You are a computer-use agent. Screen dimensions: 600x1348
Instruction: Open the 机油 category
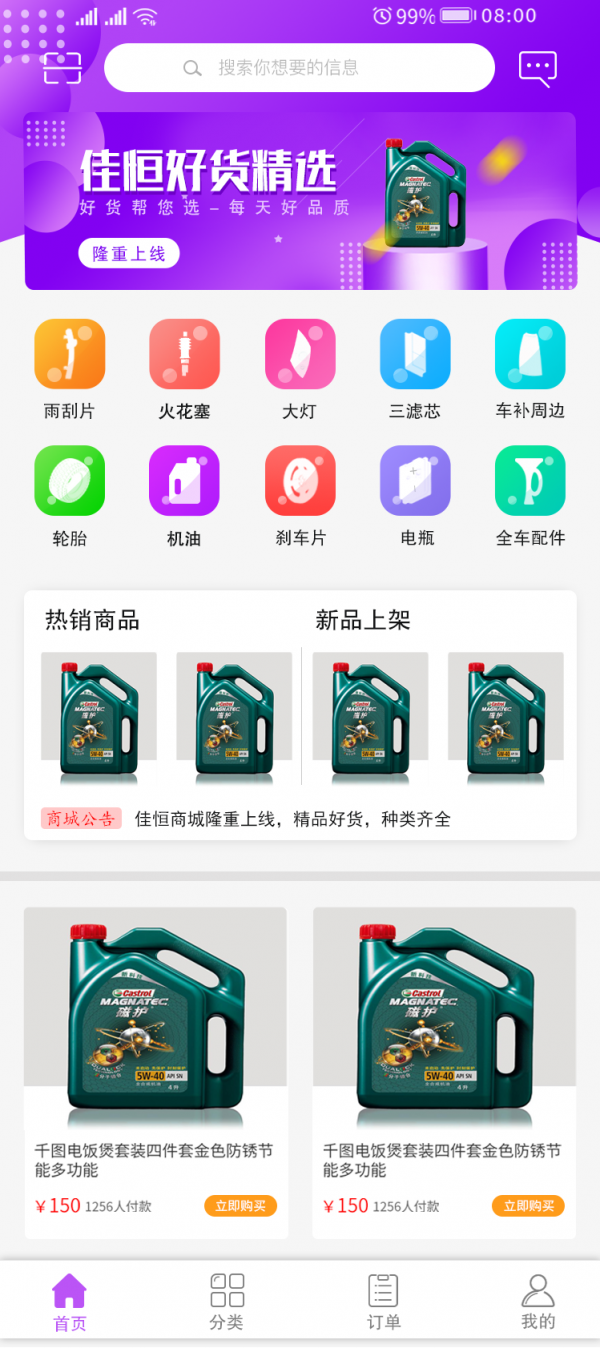click(184, 481)
